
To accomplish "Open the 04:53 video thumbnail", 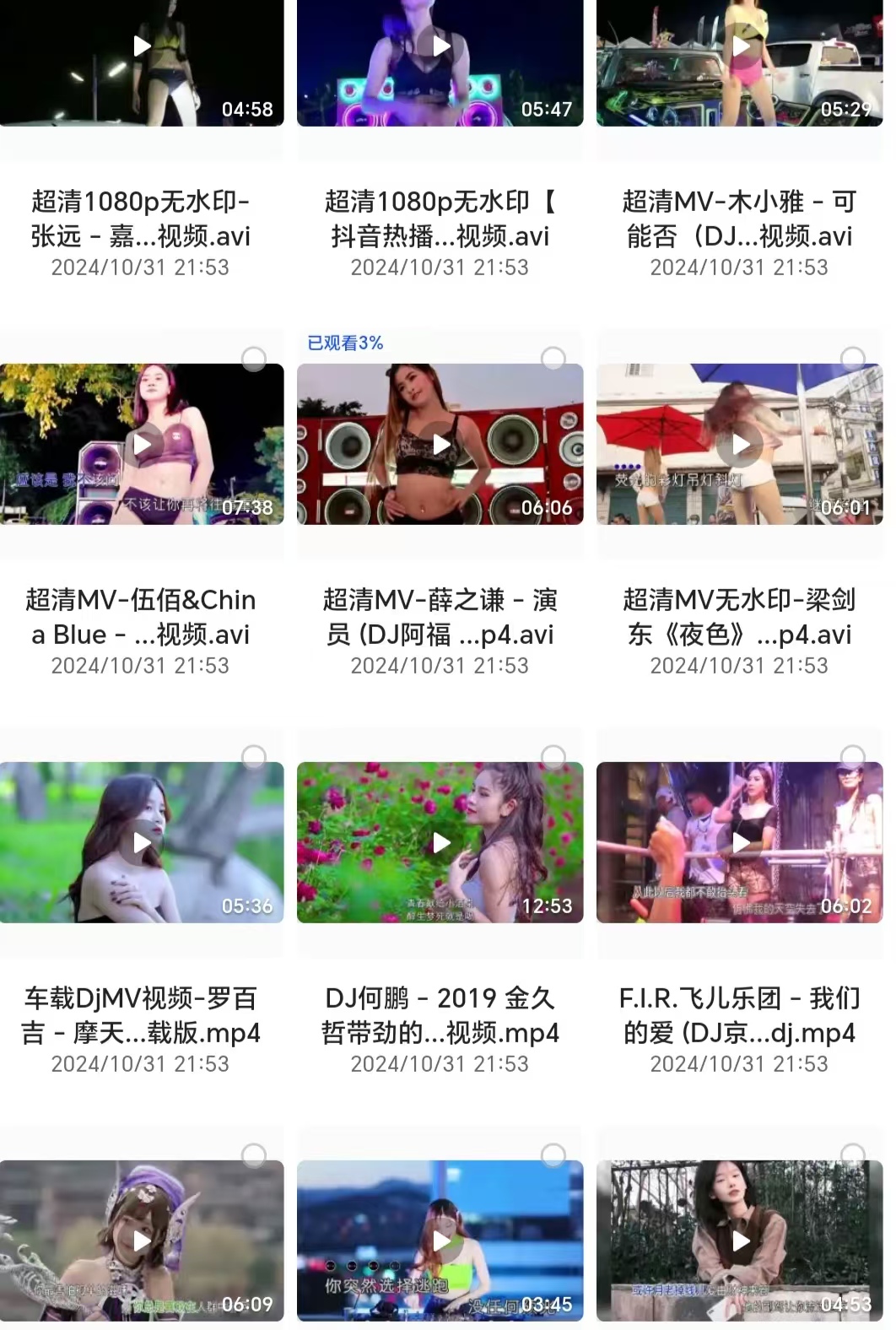I will point(740,1241).
